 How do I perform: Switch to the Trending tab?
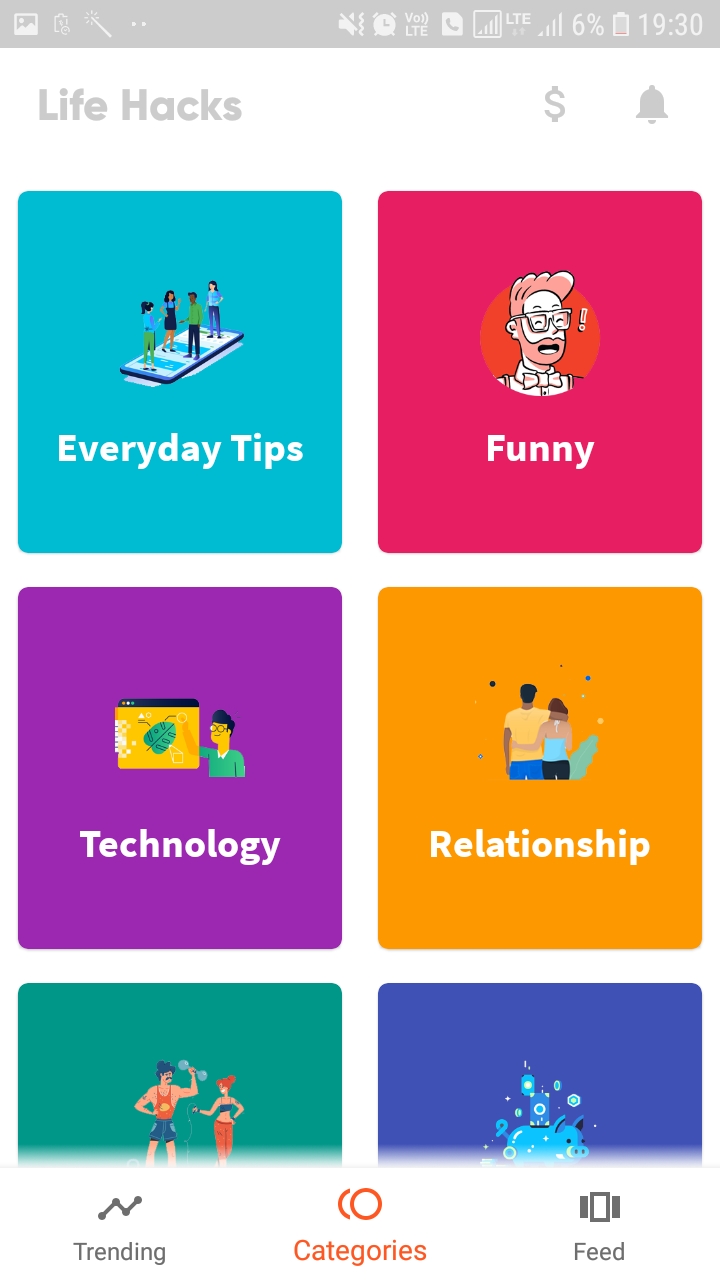[x=120, y=1228]
